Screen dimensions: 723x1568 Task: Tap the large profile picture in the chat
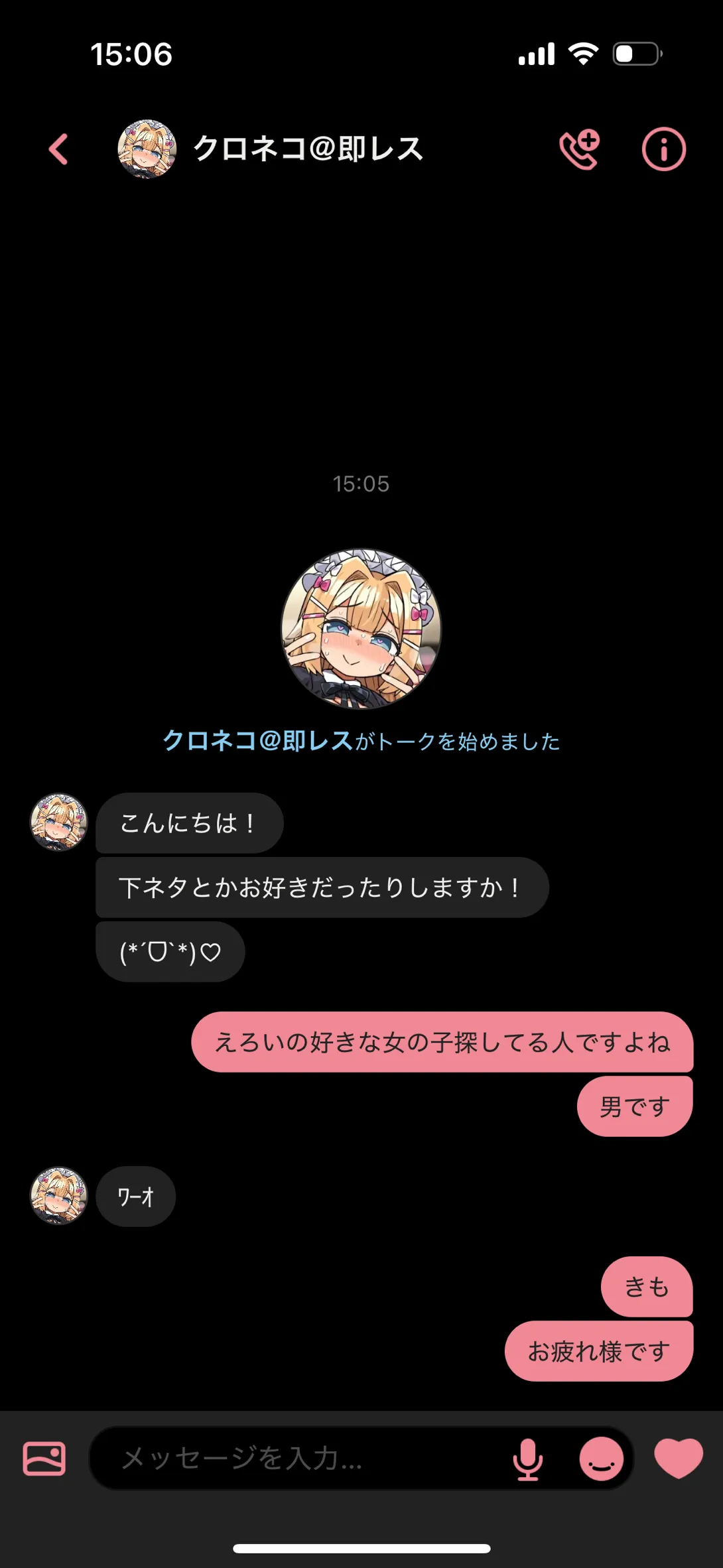point(361,628)
